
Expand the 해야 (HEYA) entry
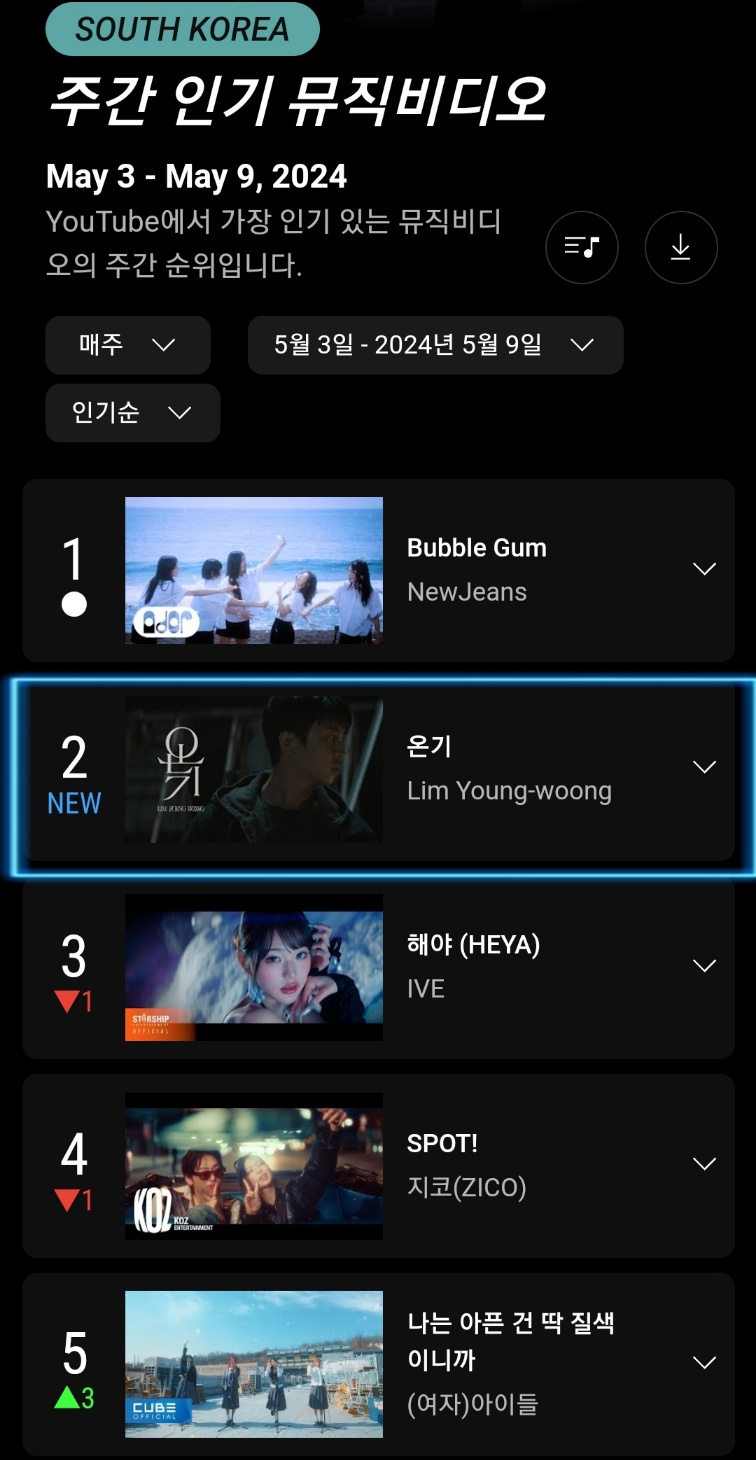coord(705,966)
